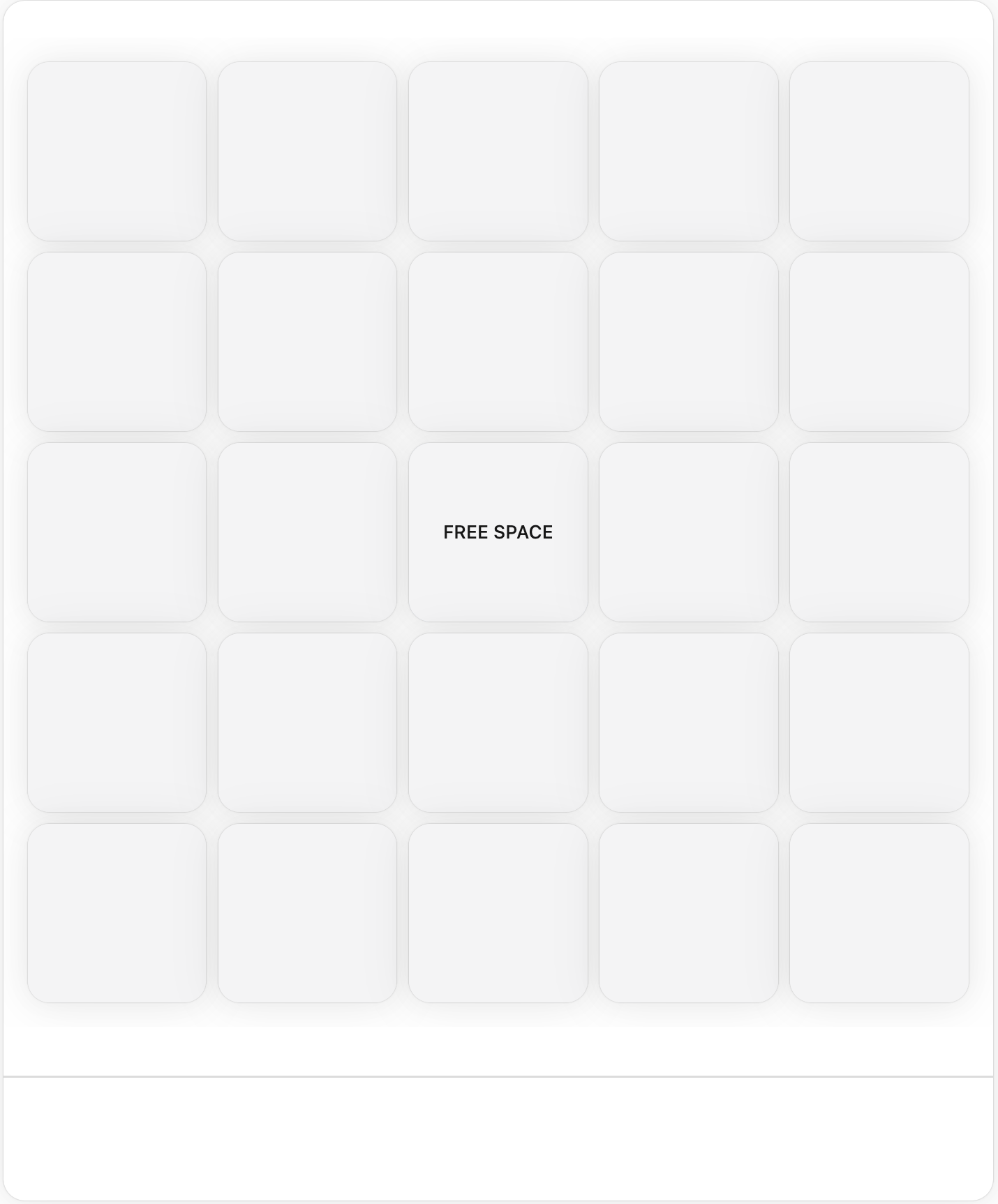The width and height of the screenshot is (998, 1204).
Task: Select the square right of FREE SPACE
Action: coord(688,532)
